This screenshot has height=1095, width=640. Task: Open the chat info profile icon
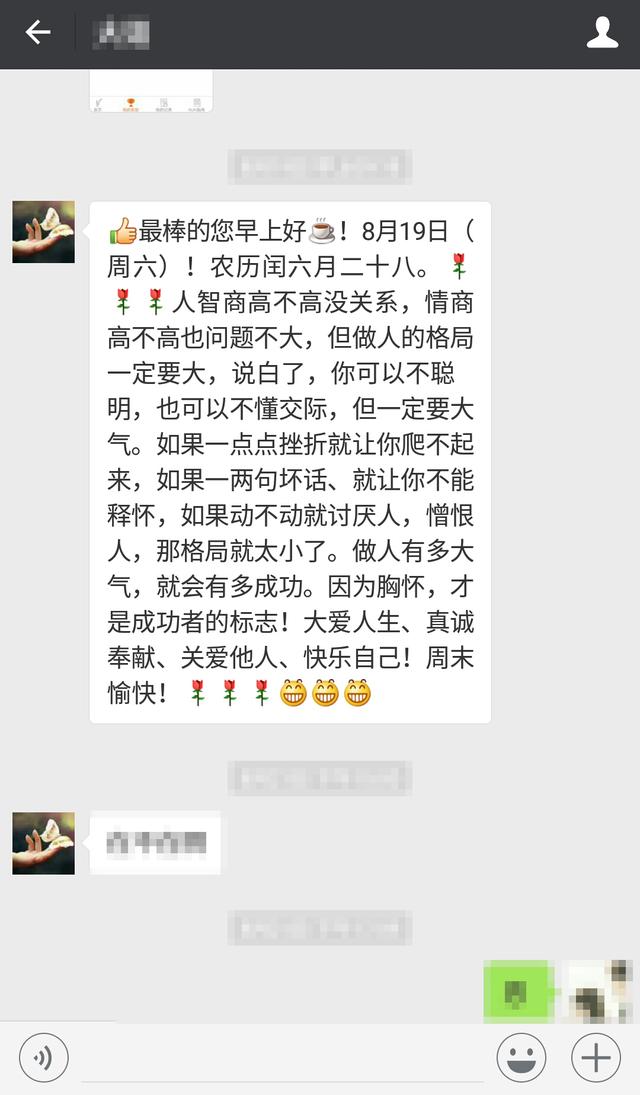click(602, 33)
